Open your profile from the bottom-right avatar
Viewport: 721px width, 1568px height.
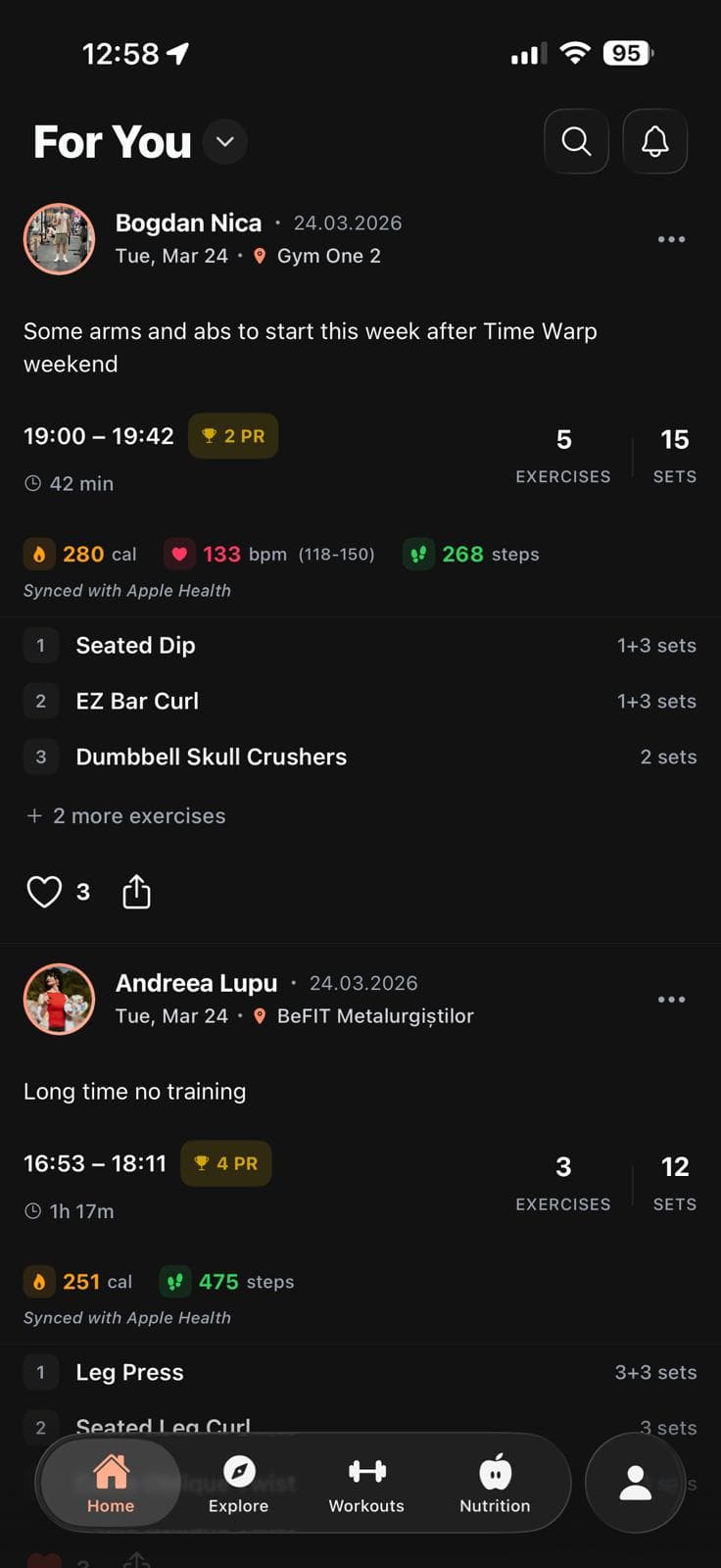coord(635,1483)
